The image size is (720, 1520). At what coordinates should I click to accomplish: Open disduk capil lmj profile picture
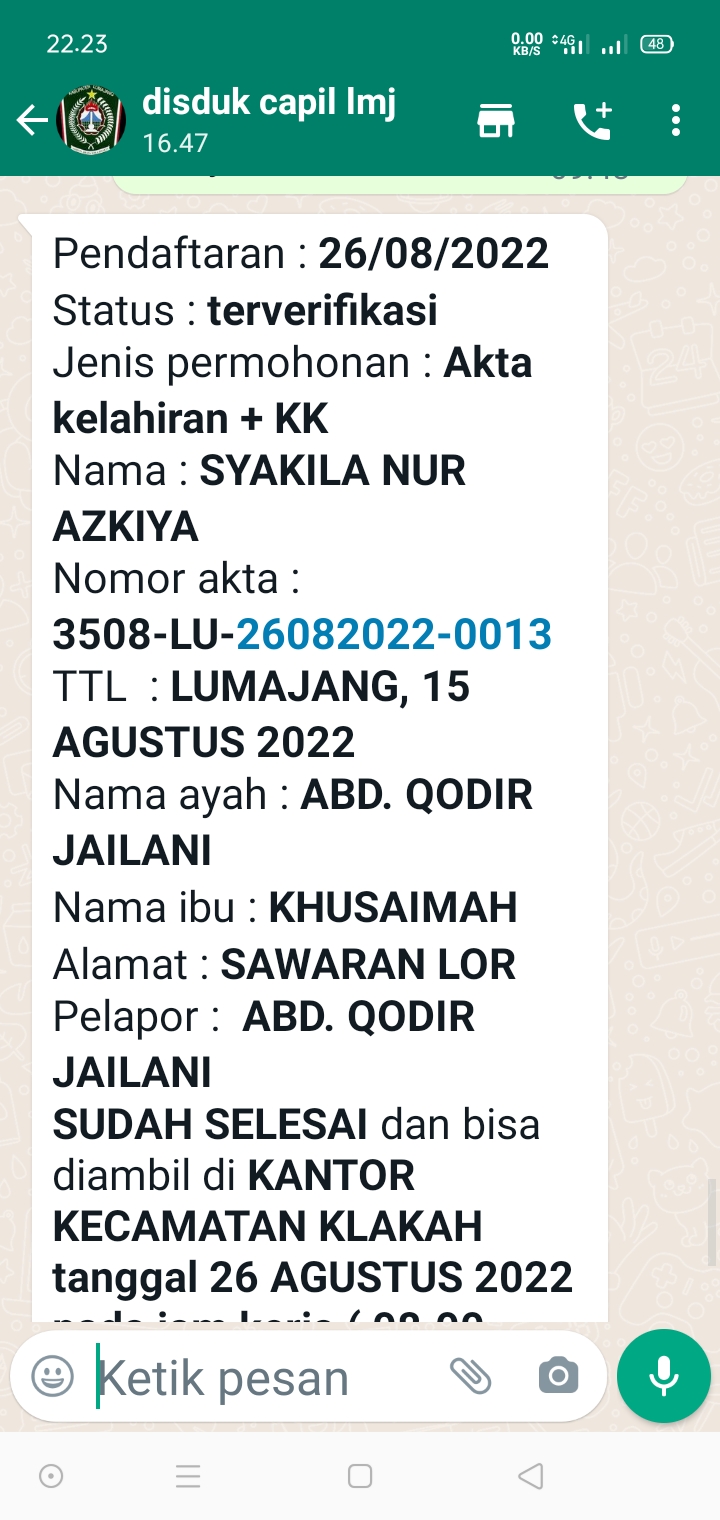(x=92, y=121)
